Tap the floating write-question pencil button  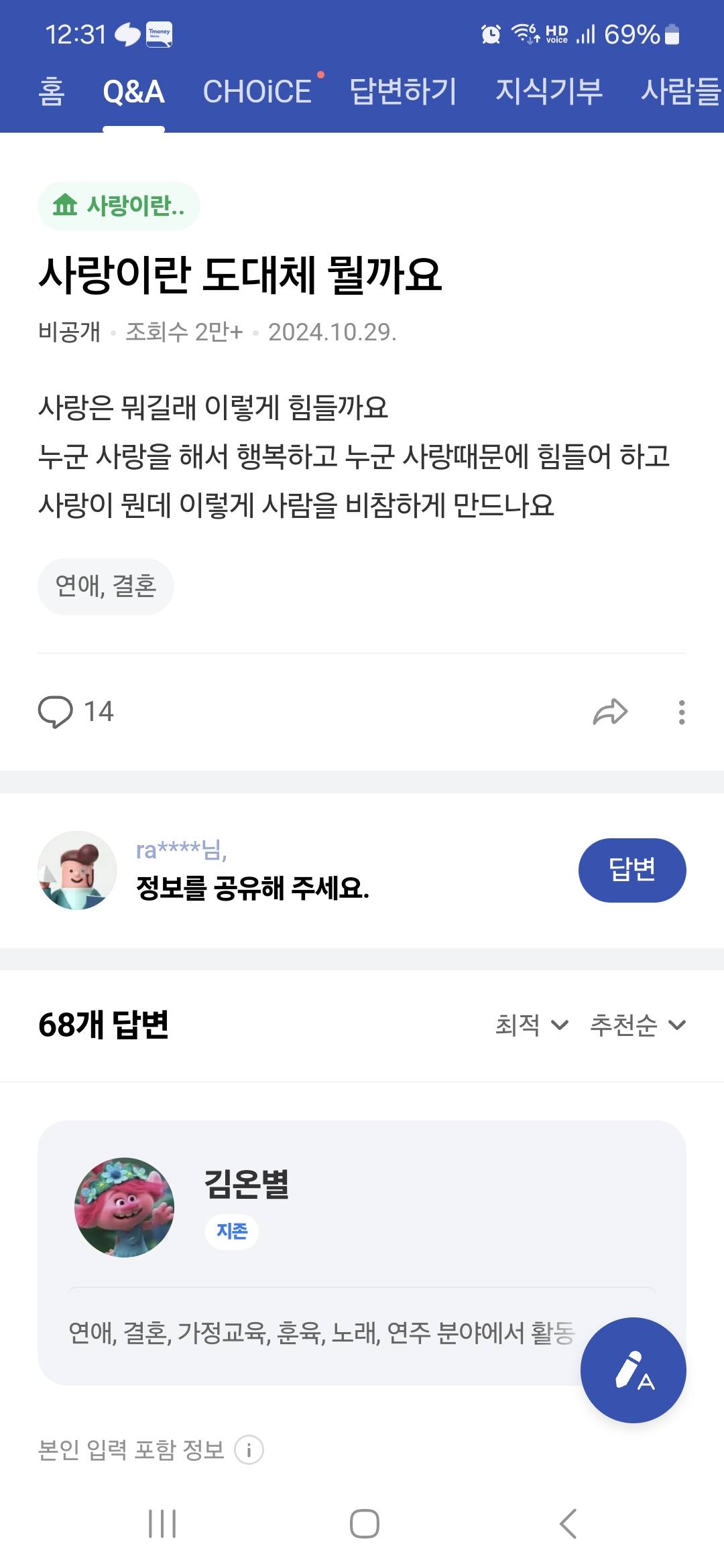[633, 1370]
